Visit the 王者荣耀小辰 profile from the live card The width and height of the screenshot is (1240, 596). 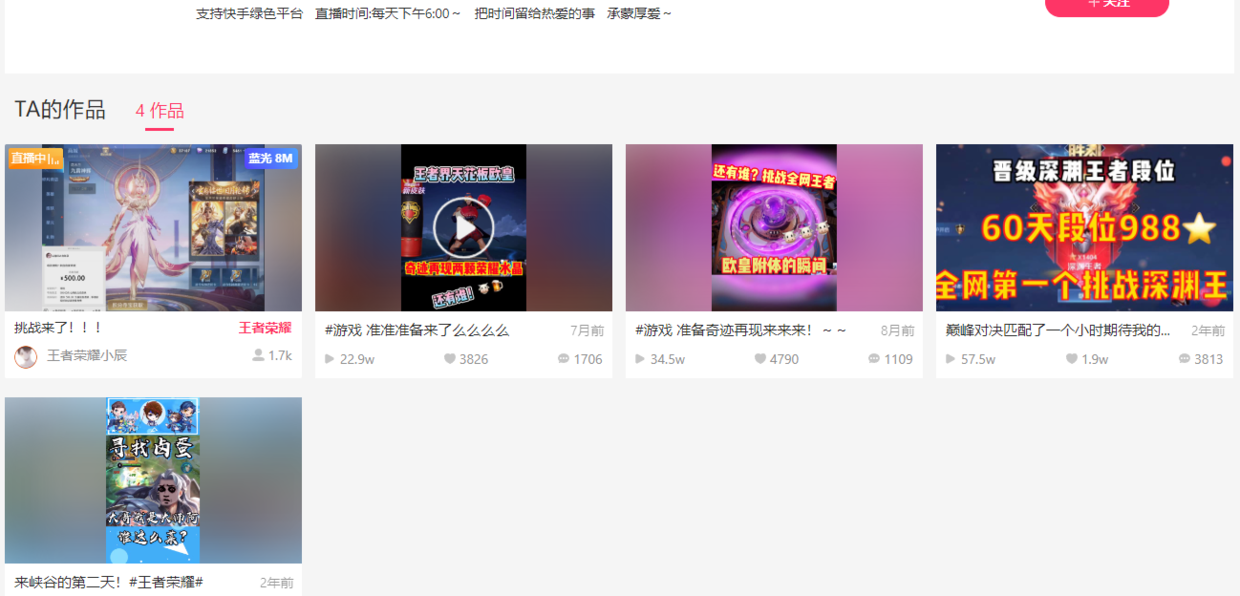86,356
